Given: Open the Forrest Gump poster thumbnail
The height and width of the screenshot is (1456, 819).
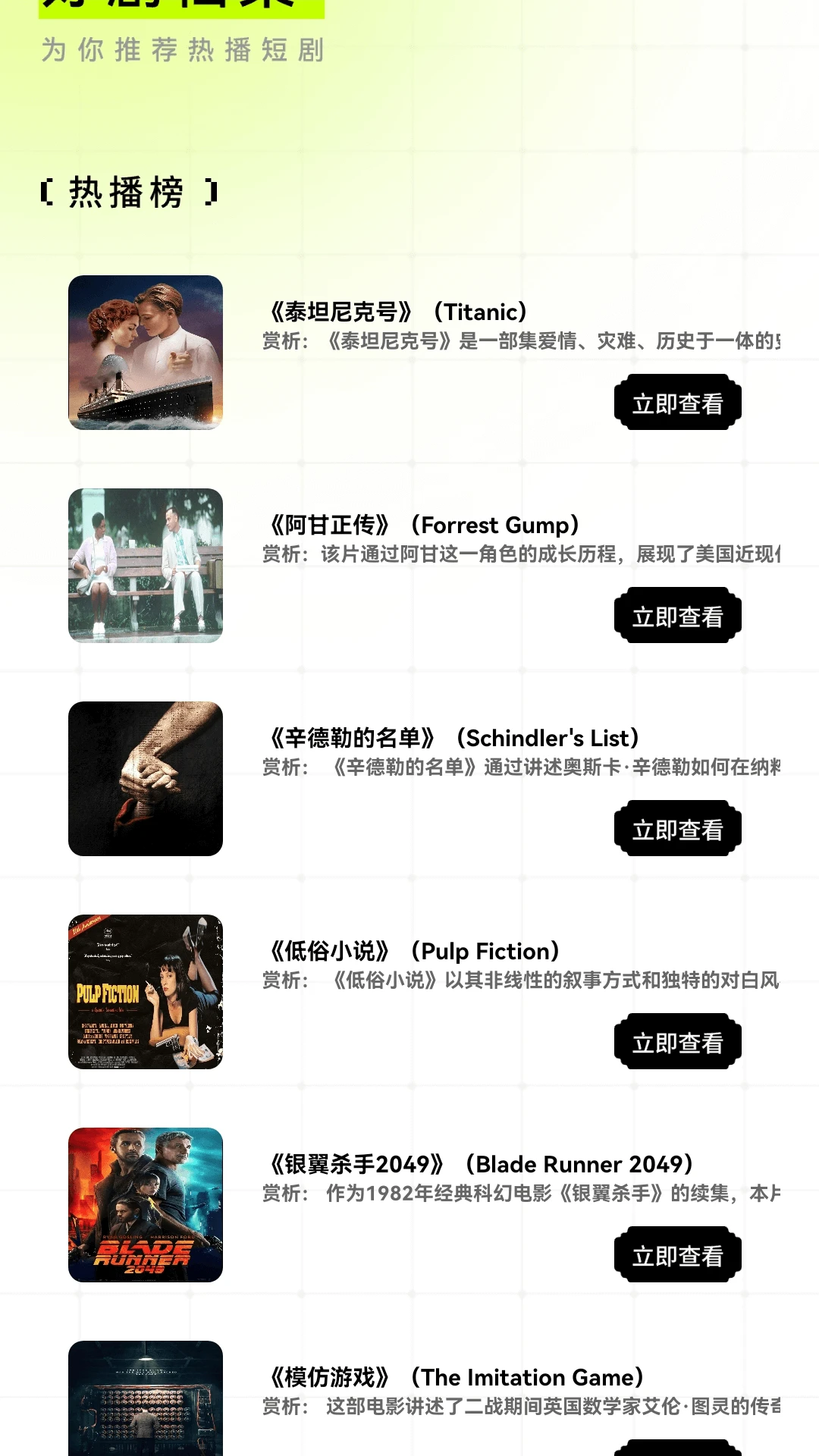Looking at the screenshot, I should (x=146, y=566).
